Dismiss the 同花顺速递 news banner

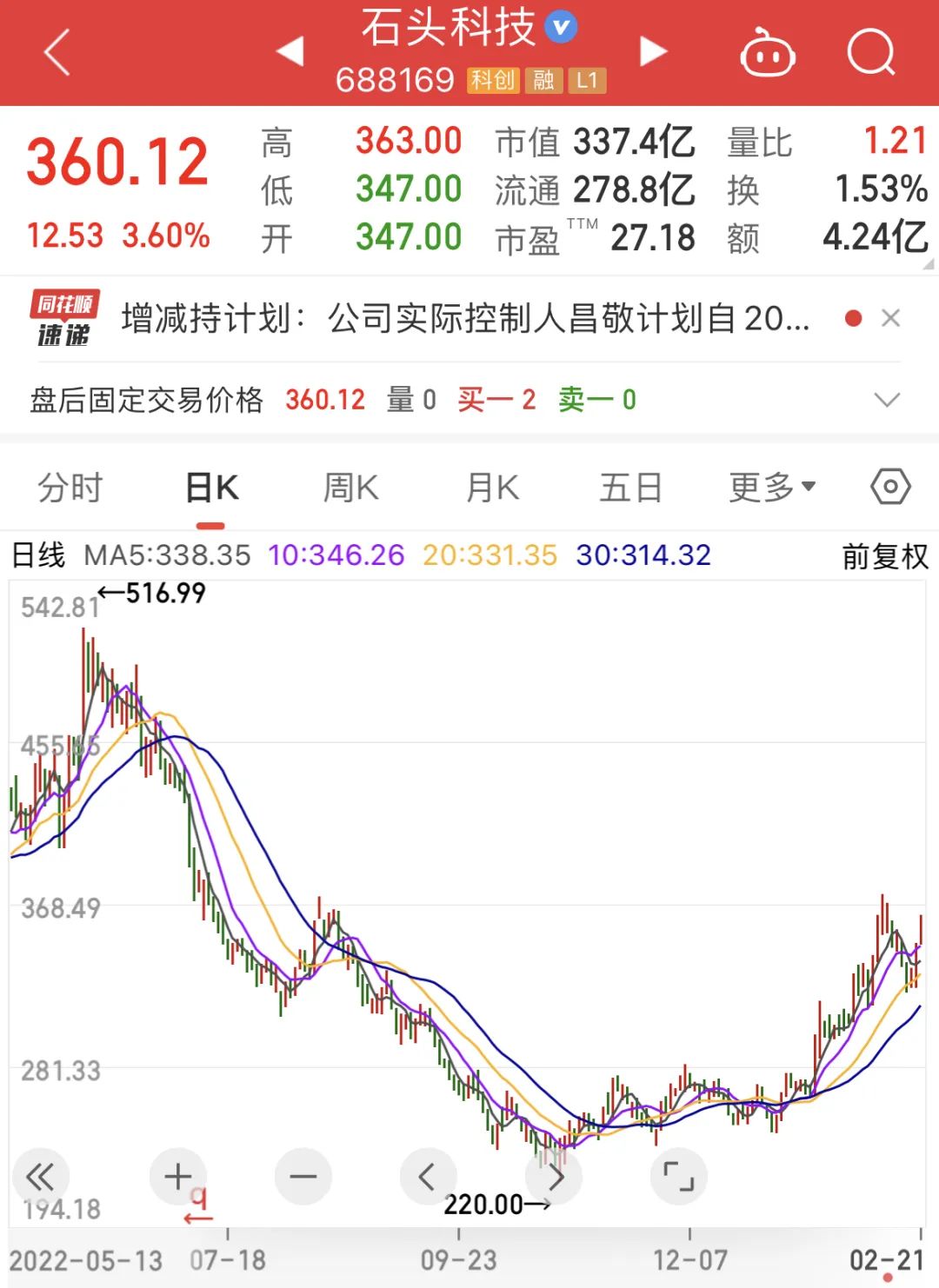(x=890, y=319)
